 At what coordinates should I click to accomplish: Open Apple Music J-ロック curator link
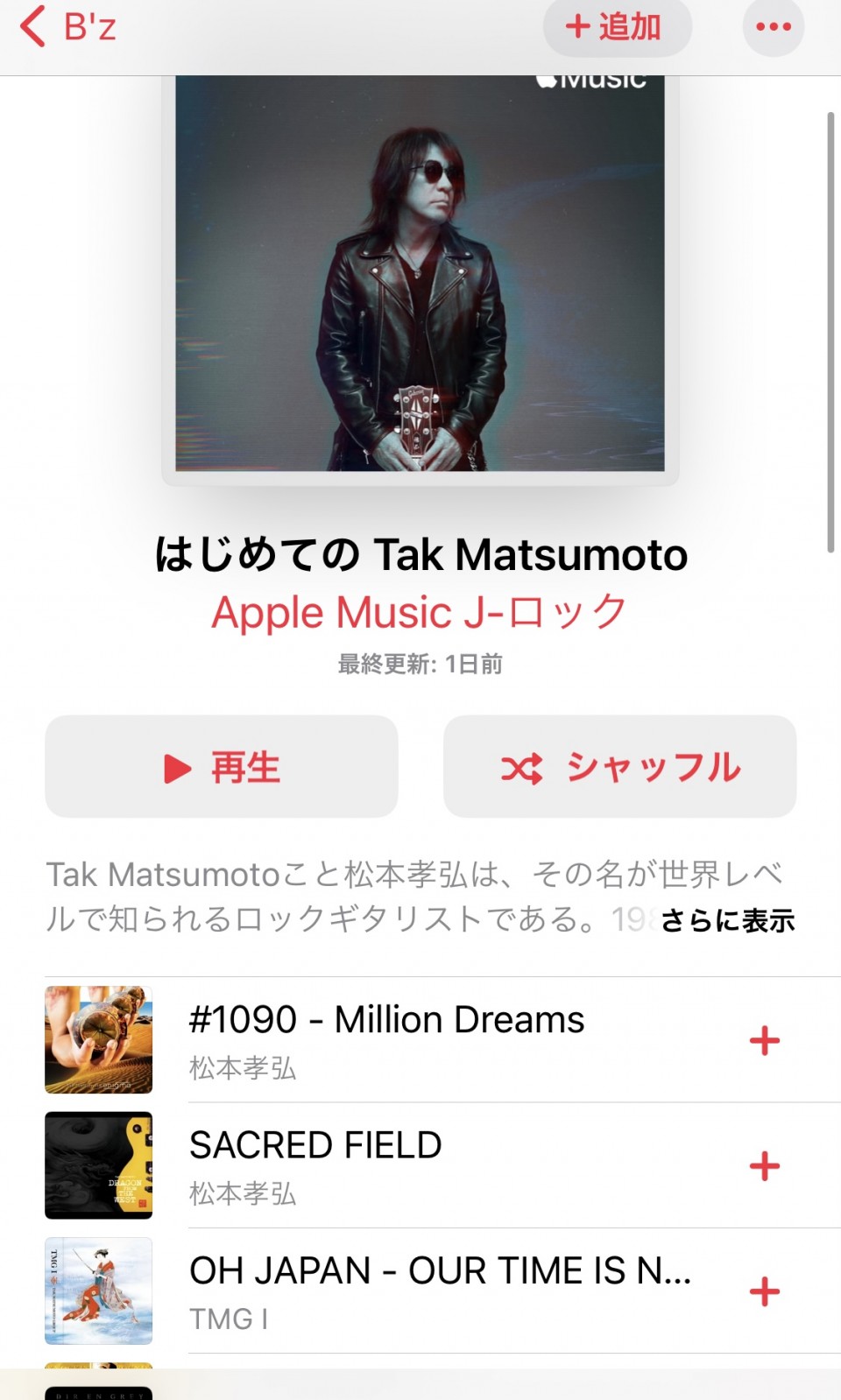[420, 612]
